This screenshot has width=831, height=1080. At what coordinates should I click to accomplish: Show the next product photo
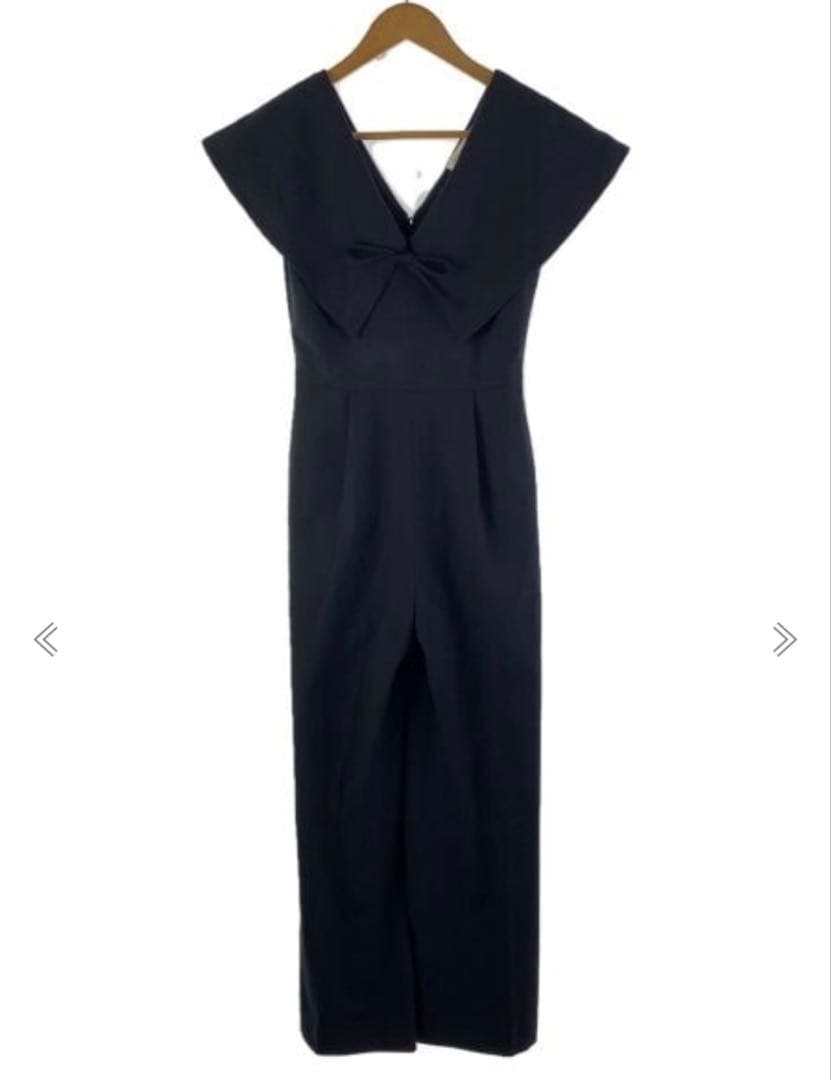784,640
